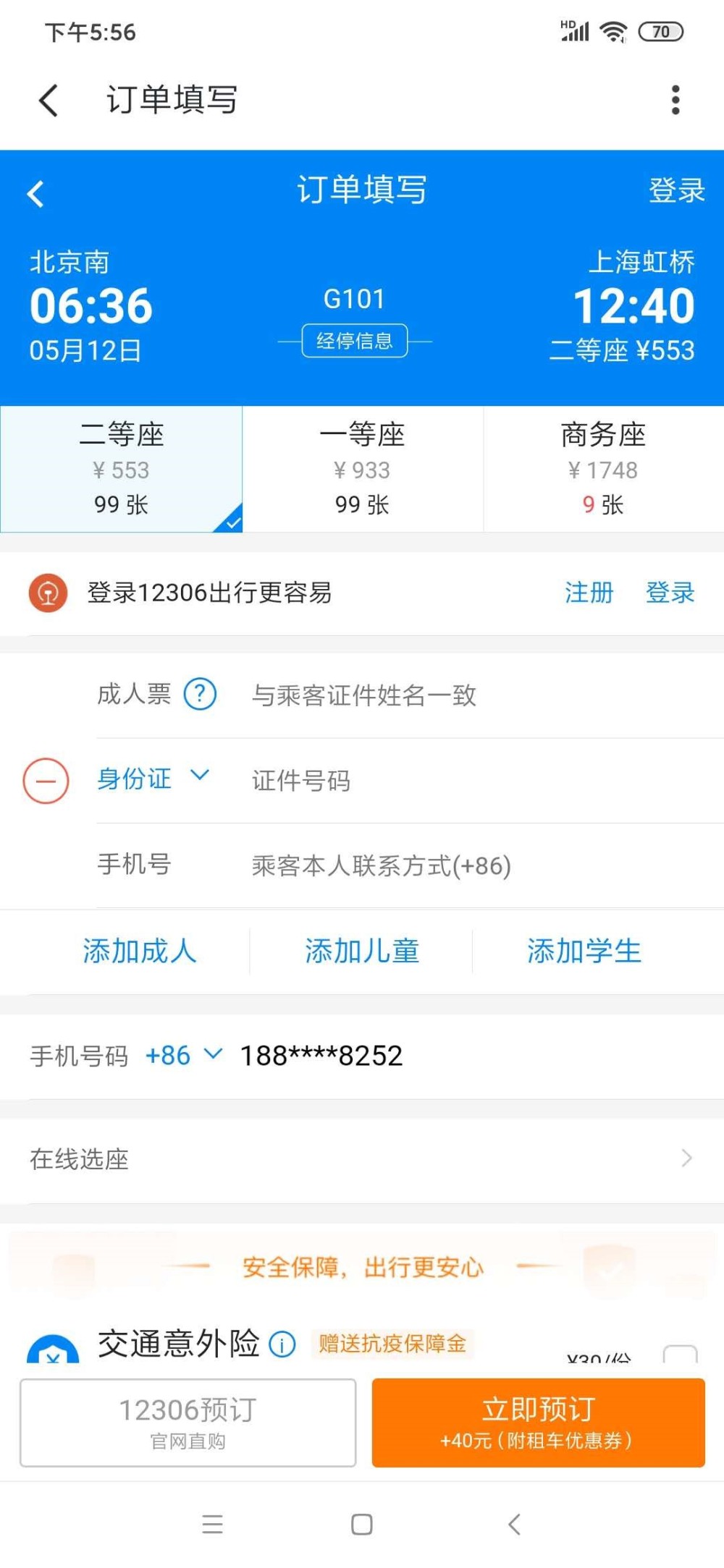Tap the orange 立即预订 button
The image size is (724, 1568).
tap(538, 1422)
